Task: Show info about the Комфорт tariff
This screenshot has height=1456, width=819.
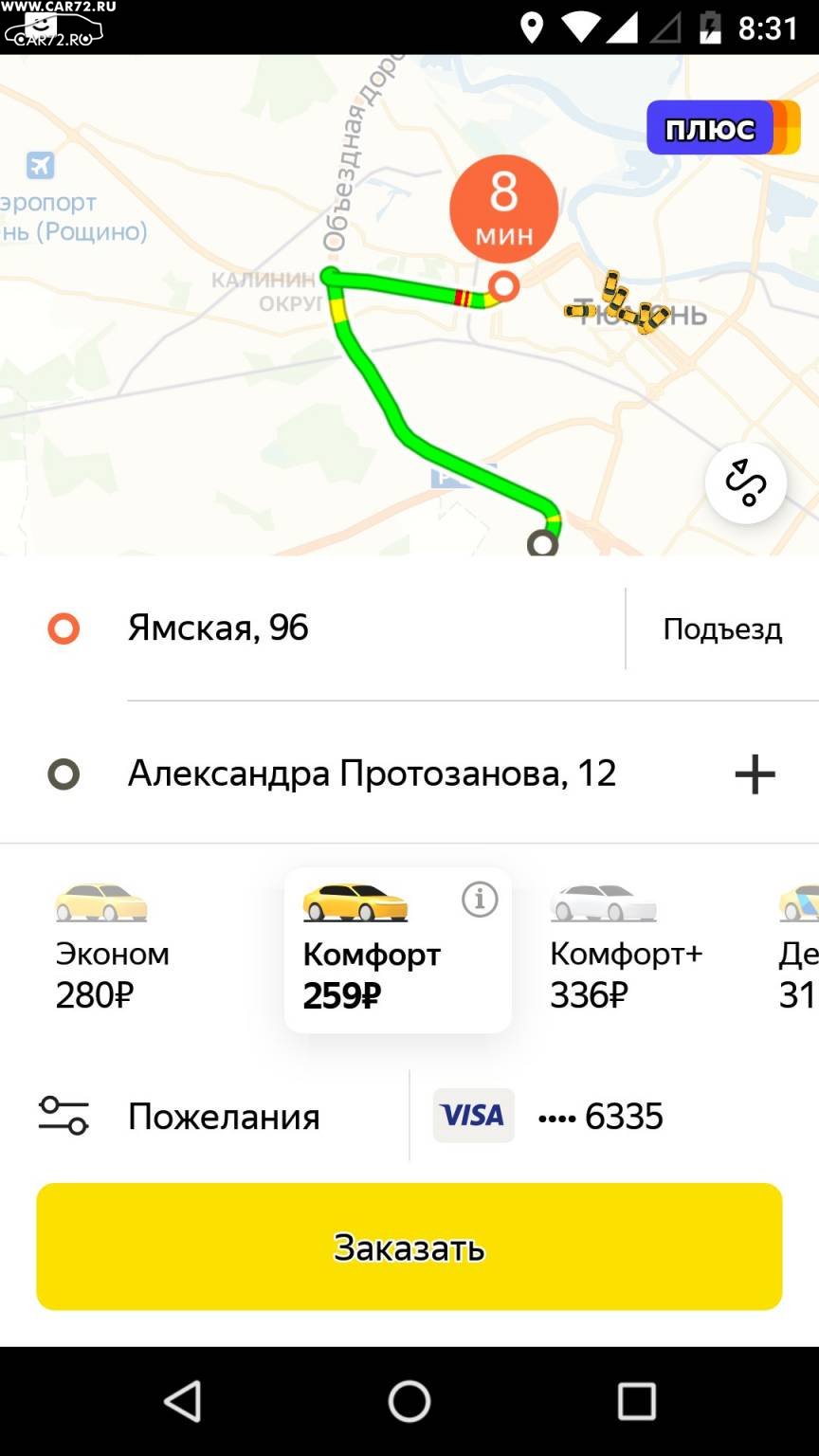Action: pos(480,899)
